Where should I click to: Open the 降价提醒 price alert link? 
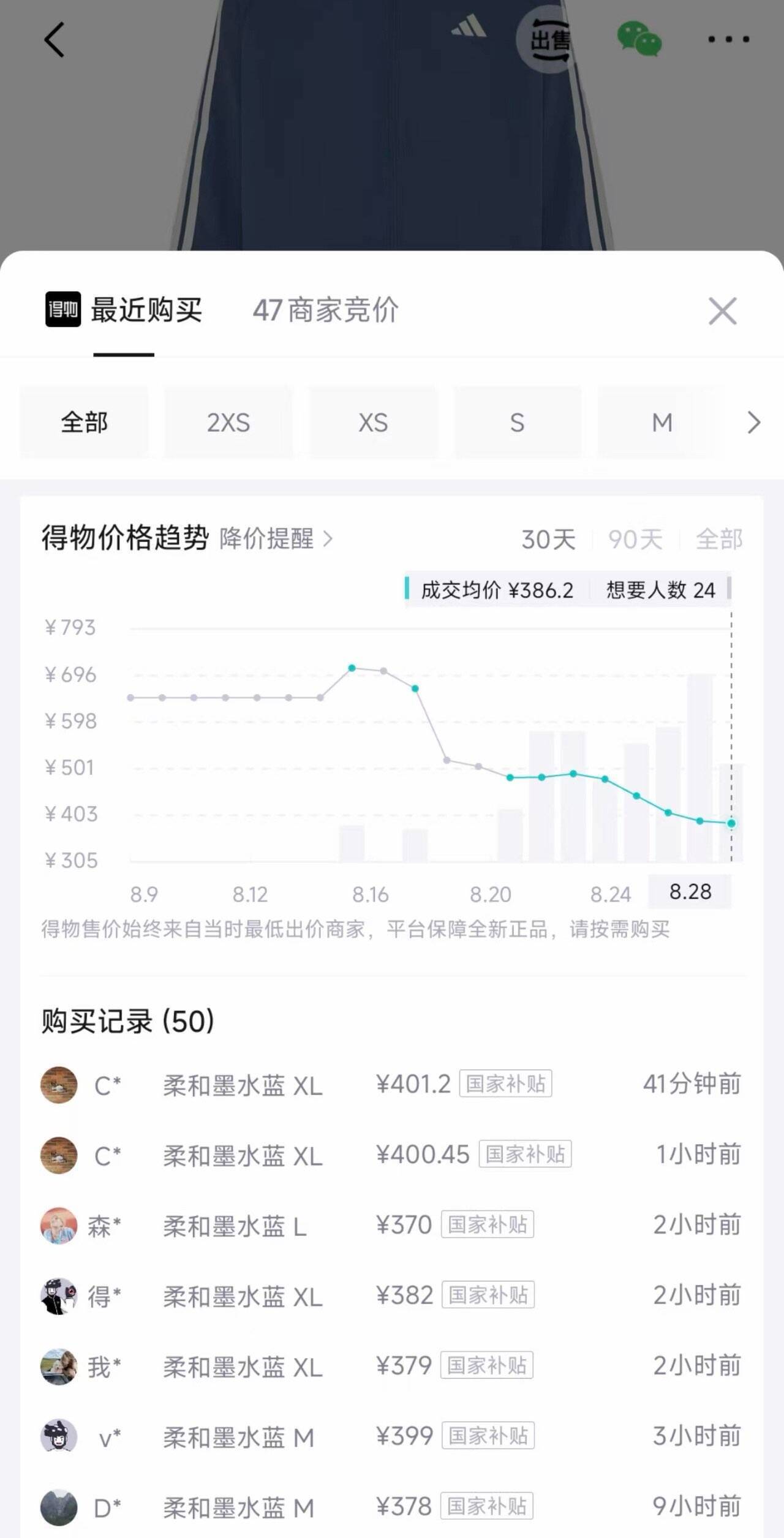(276, 539)
